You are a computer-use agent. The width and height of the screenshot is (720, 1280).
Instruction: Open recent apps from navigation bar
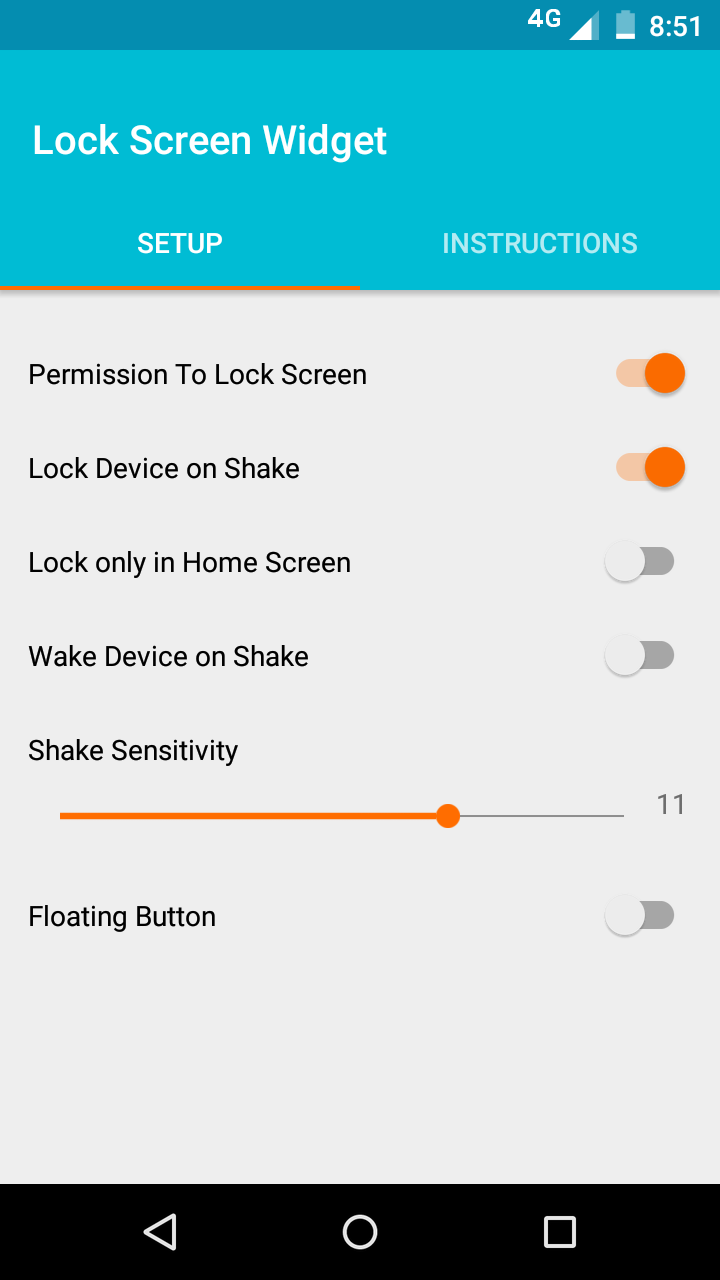click(560, 1232)
